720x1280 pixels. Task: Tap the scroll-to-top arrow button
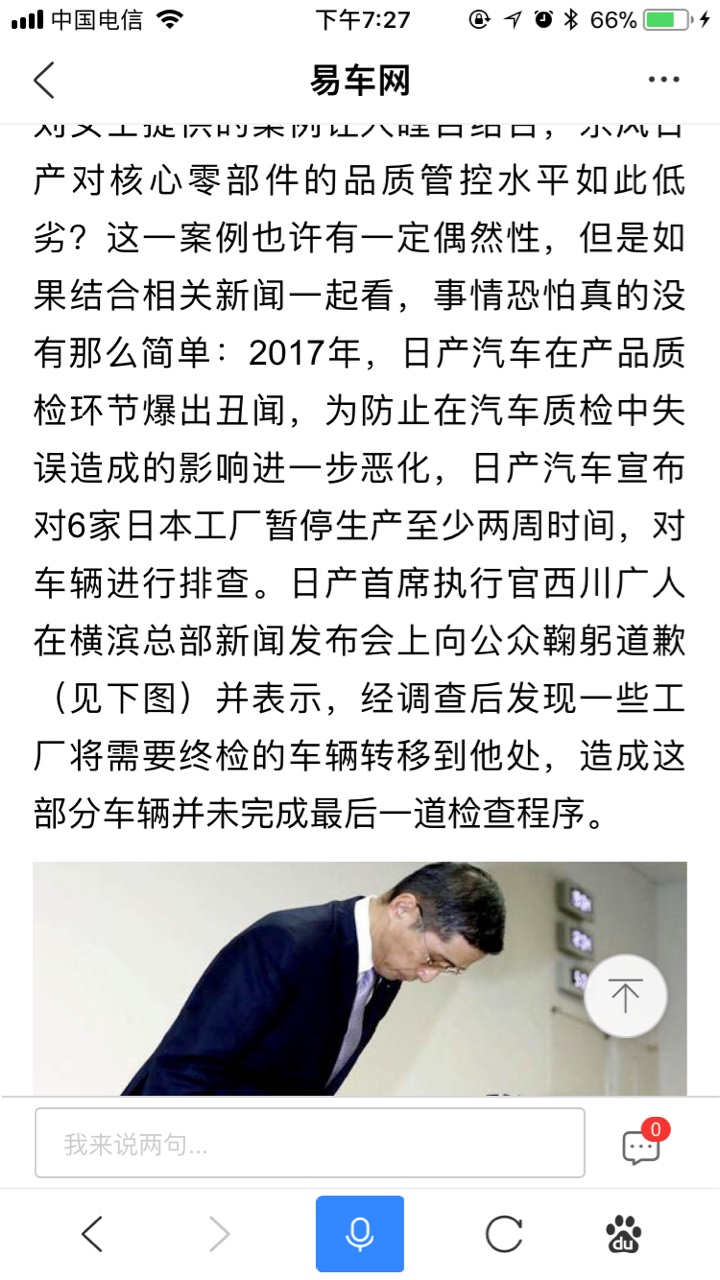click(625, 995)
